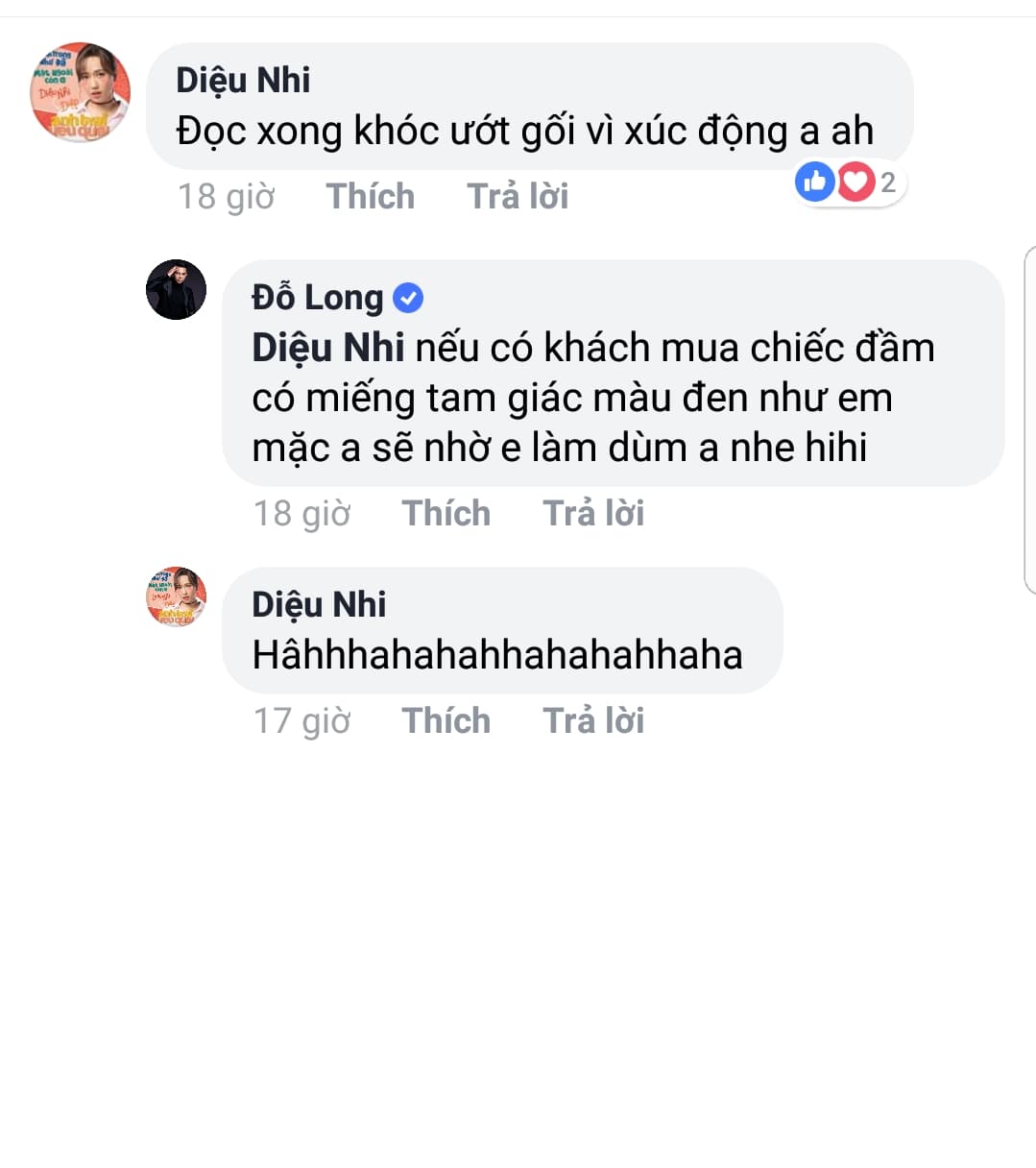Like the Hâhhhahahah comment

(446, 721)
